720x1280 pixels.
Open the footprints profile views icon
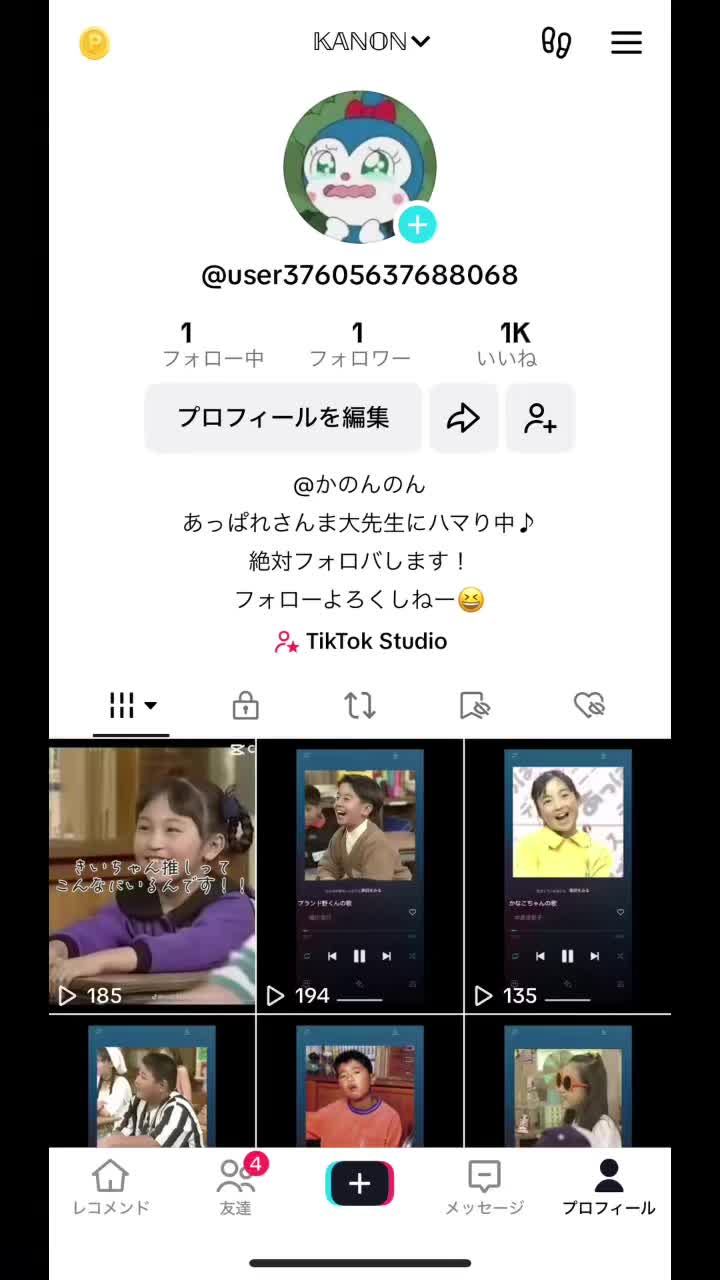click(556, 42)
